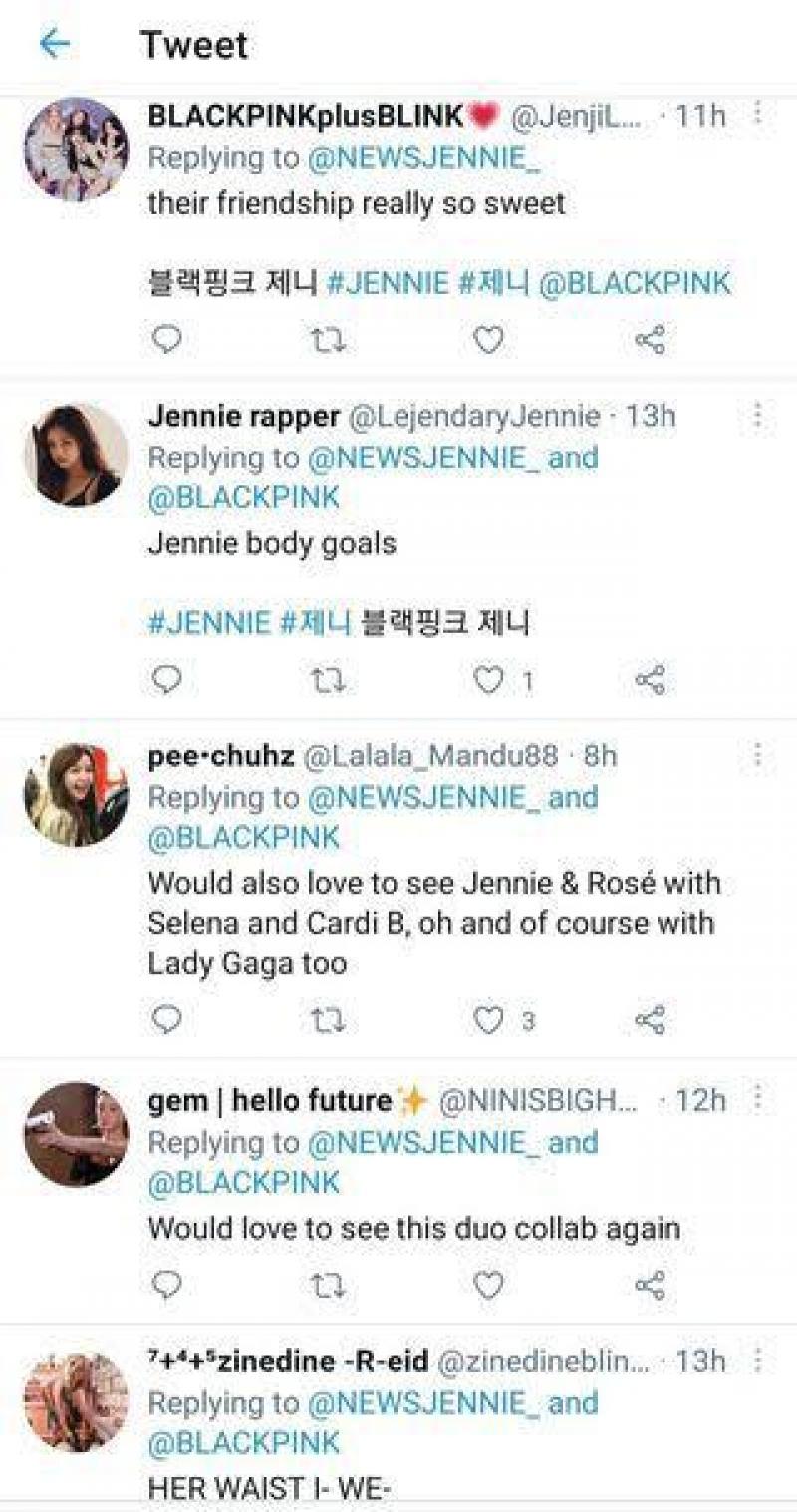Open the #JENNIE hashtag link
797x1512 pixels.
click(x=387, y=282)
